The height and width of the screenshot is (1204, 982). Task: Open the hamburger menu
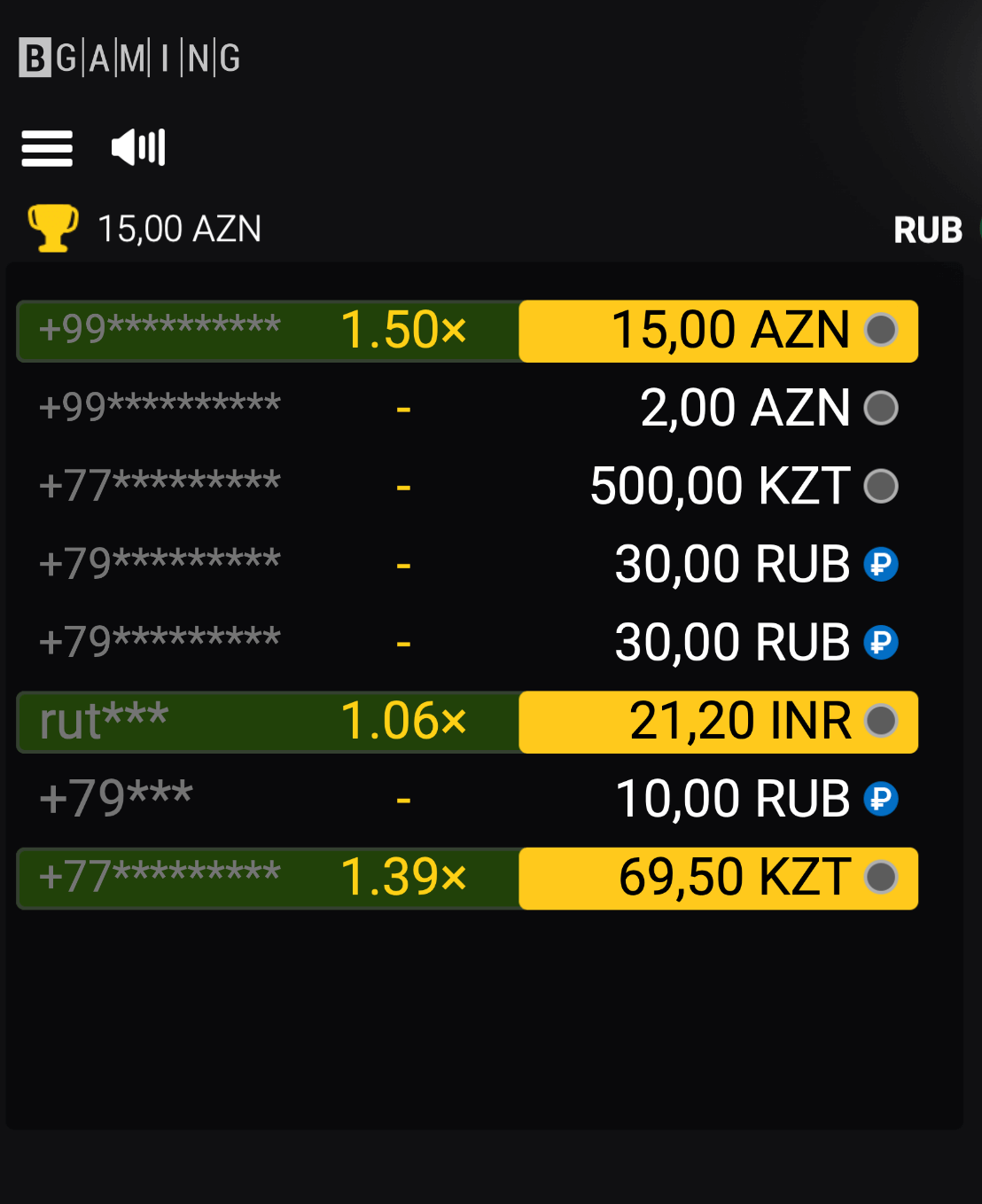point(47,148)
